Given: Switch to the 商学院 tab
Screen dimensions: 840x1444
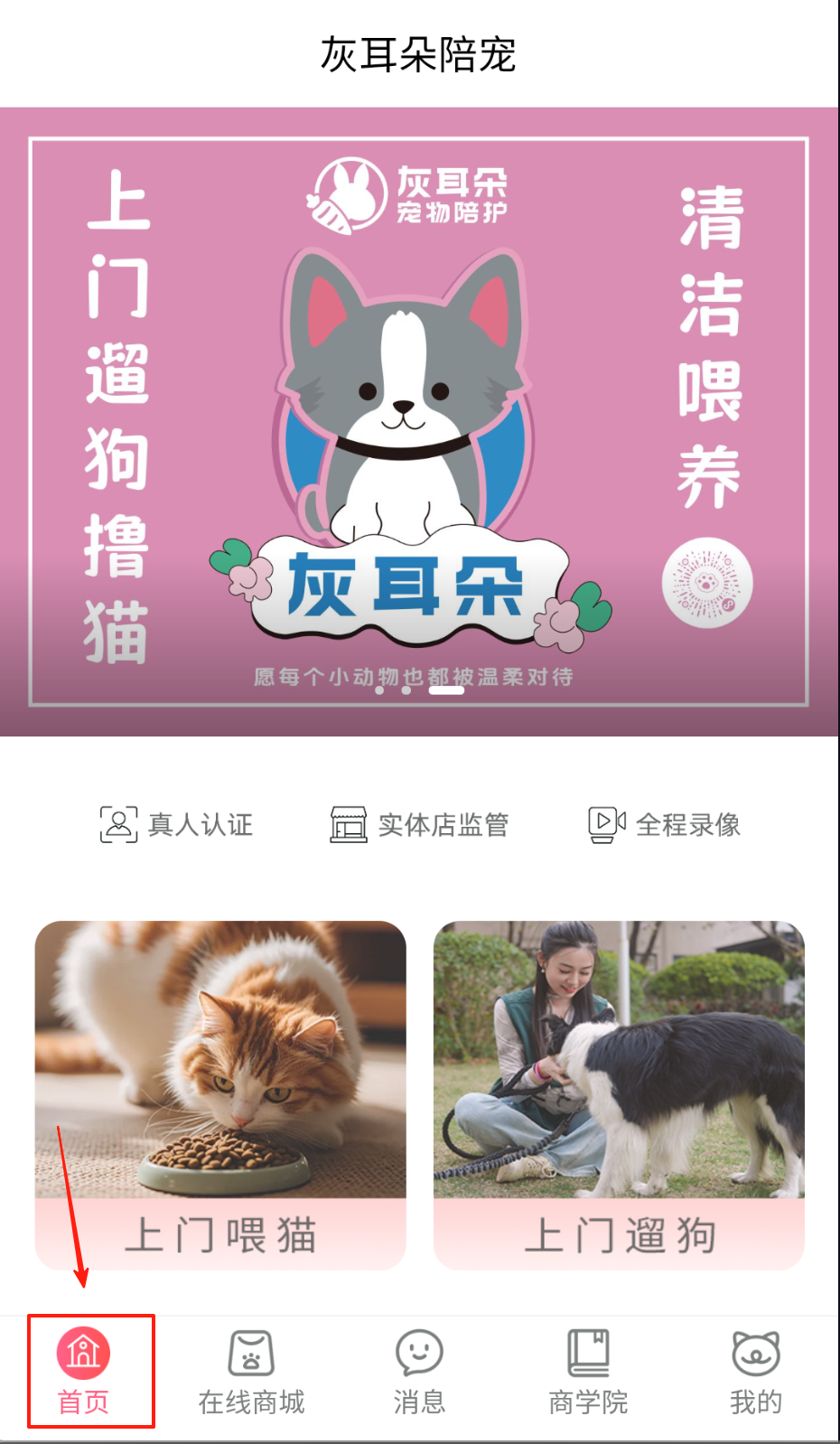Looking at the screenshot, I should pos(588,1371).
